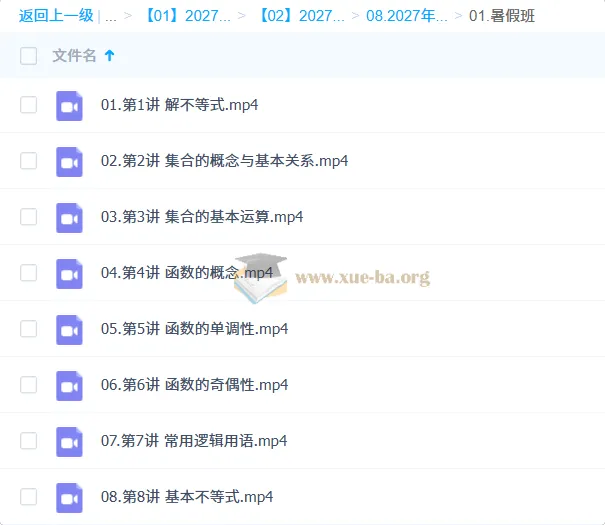Viewport: 605px width, 525px height.
Task: Sort the list by 文件名
Action: click(74, 56)
